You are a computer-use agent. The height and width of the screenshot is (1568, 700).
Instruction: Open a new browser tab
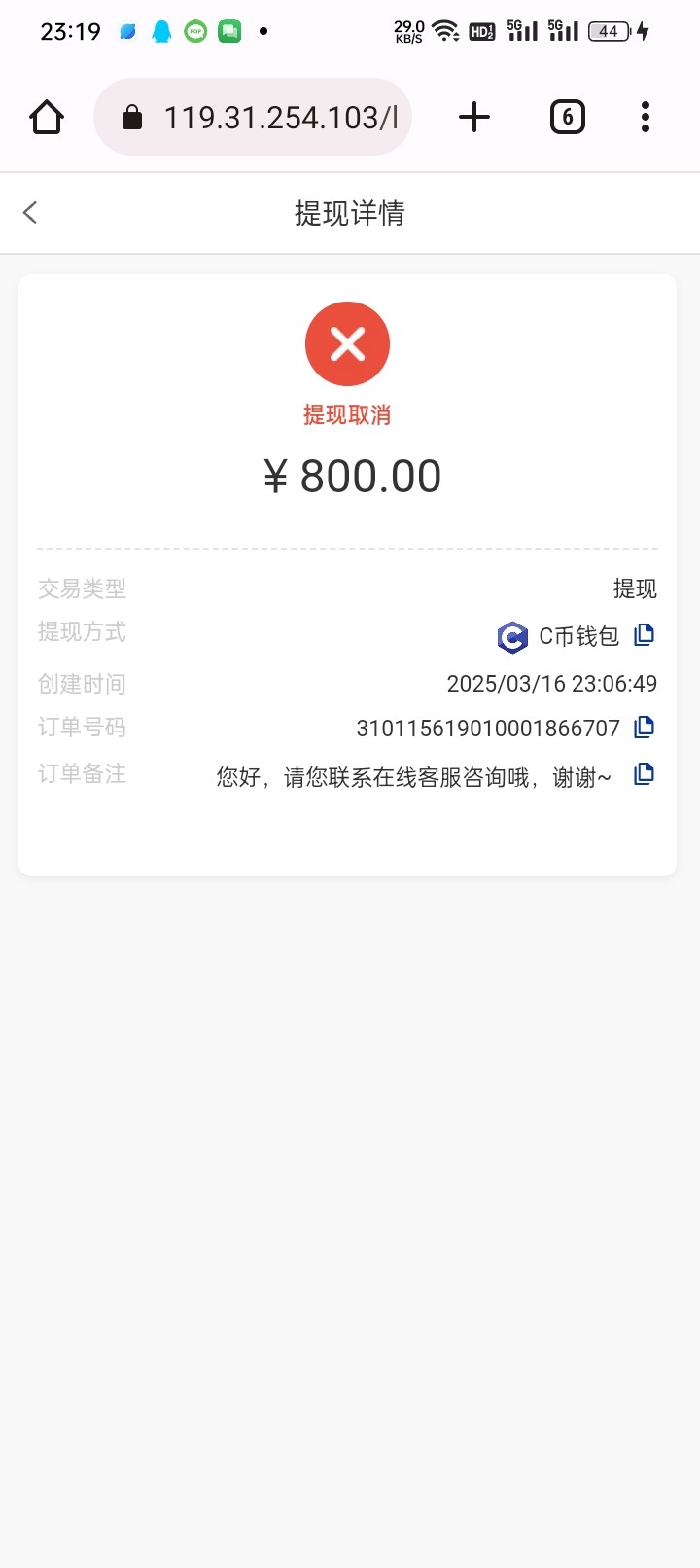[474, 118]
